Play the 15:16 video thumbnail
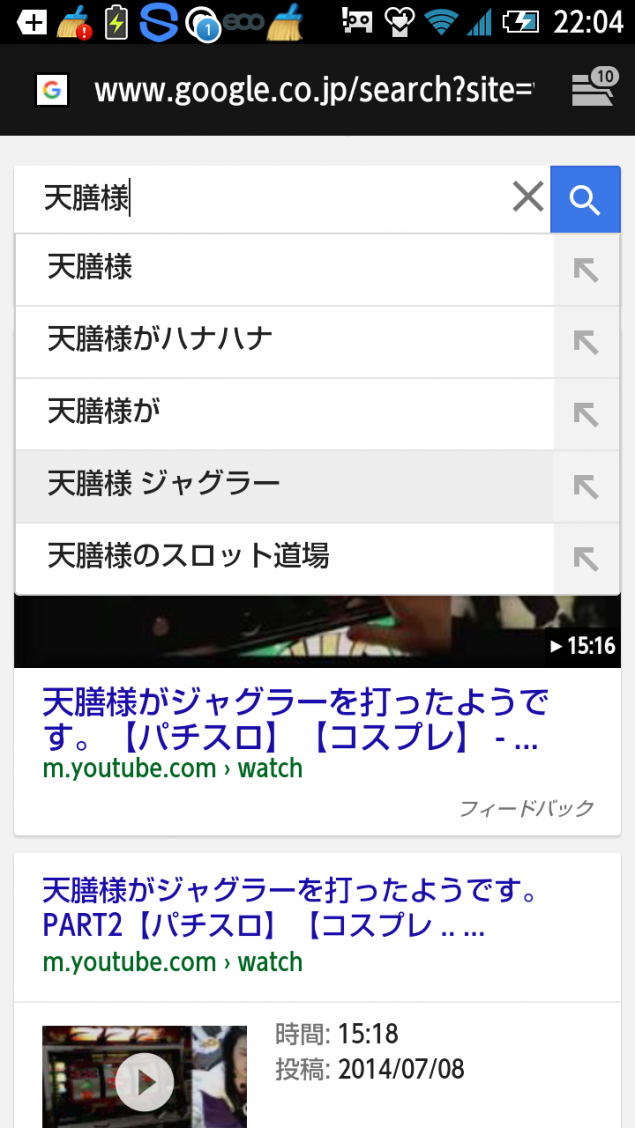 pyautogui.click(x=316, y=632)
